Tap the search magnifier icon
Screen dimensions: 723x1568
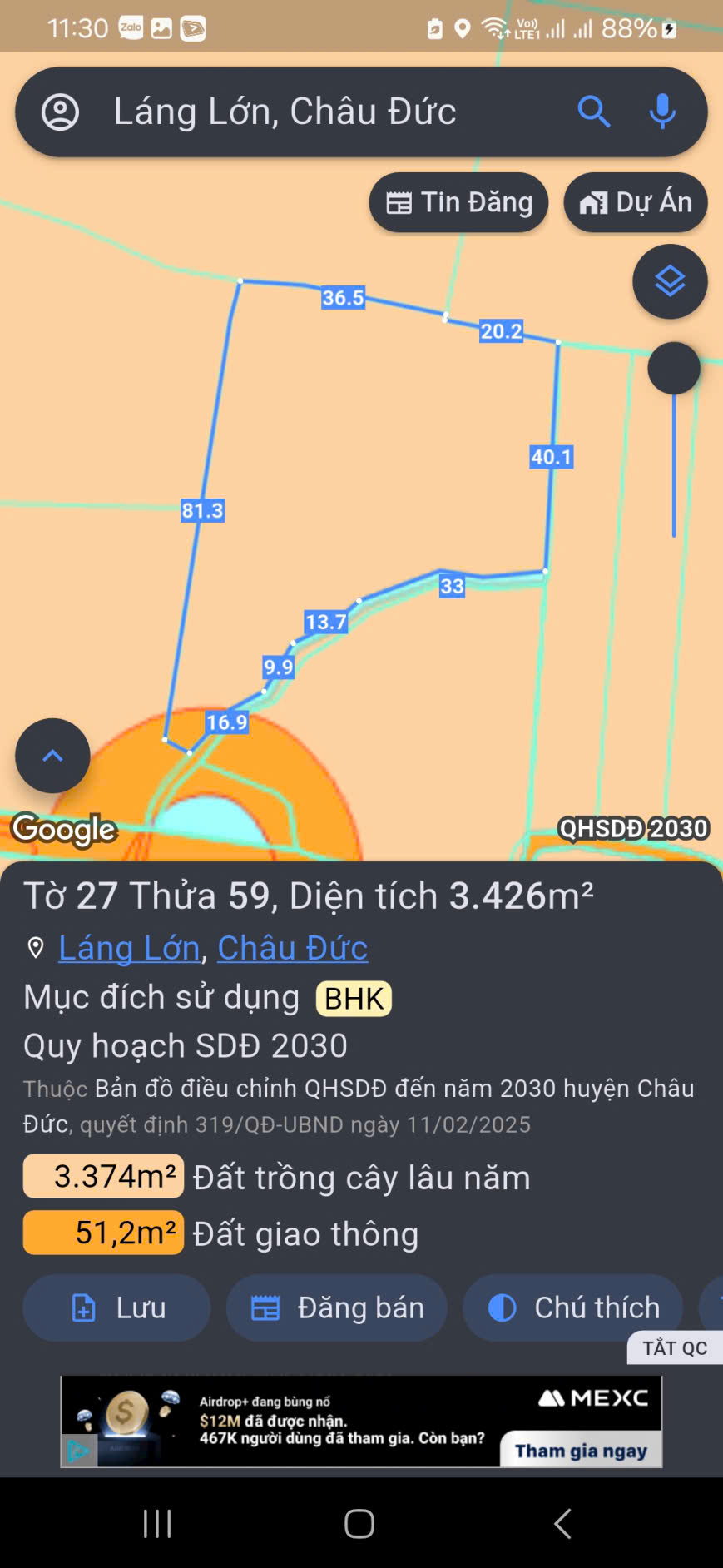593,112
